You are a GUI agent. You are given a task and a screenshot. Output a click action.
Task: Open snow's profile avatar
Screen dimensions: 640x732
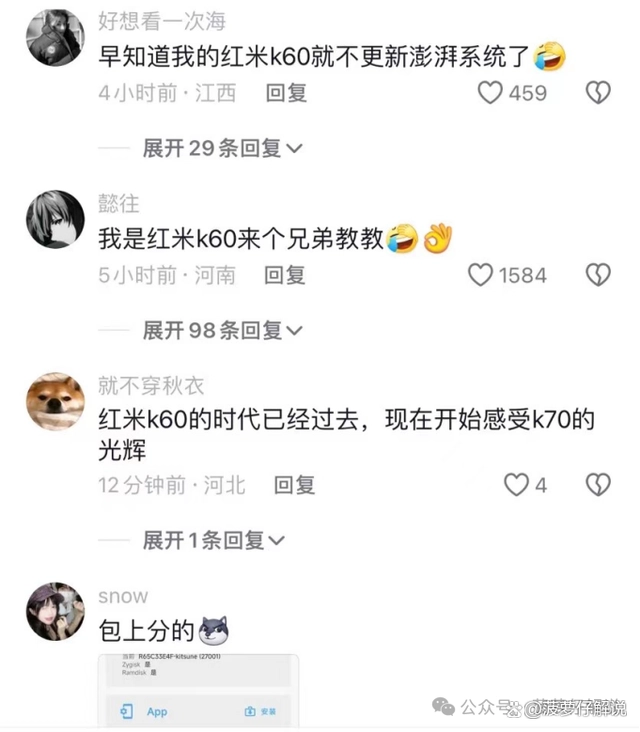(55, 611)
